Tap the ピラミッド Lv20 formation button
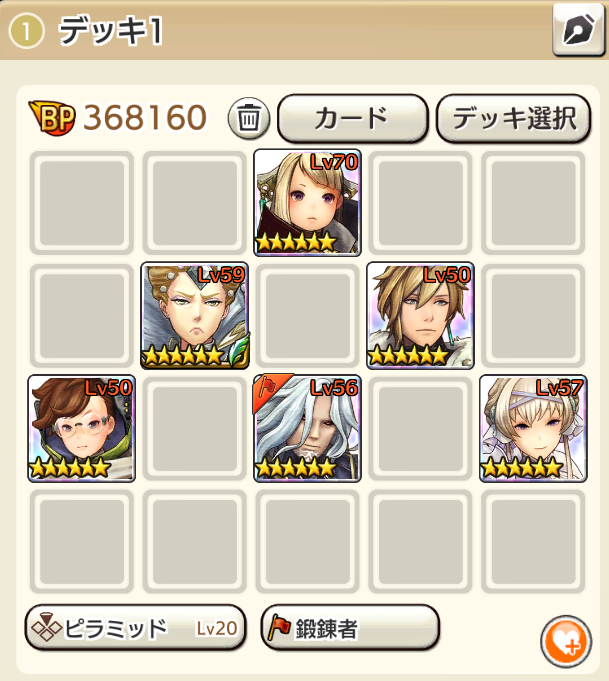 (x=135, y=628)
